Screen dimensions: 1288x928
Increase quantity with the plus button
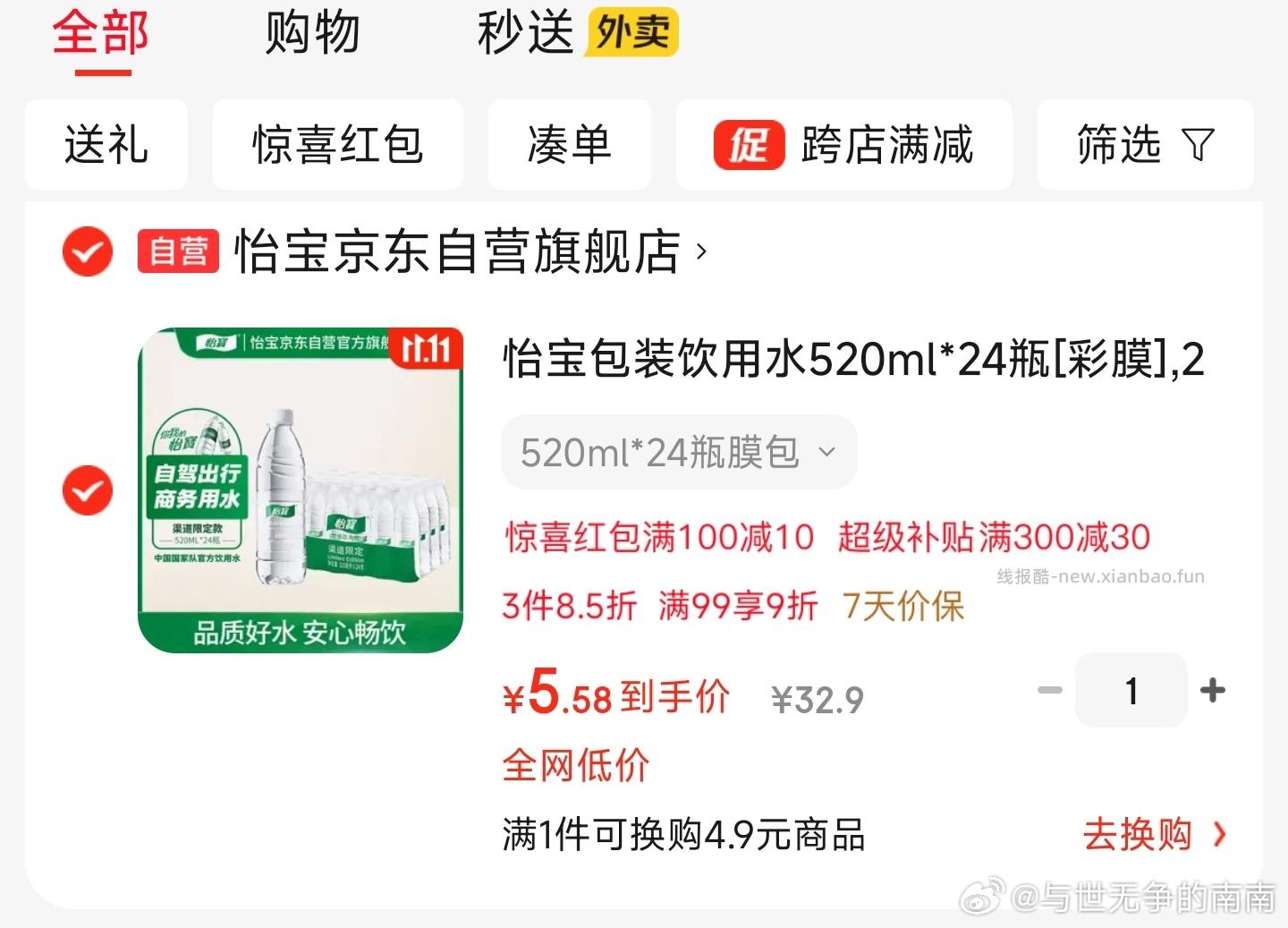(x=1212, y=691)
